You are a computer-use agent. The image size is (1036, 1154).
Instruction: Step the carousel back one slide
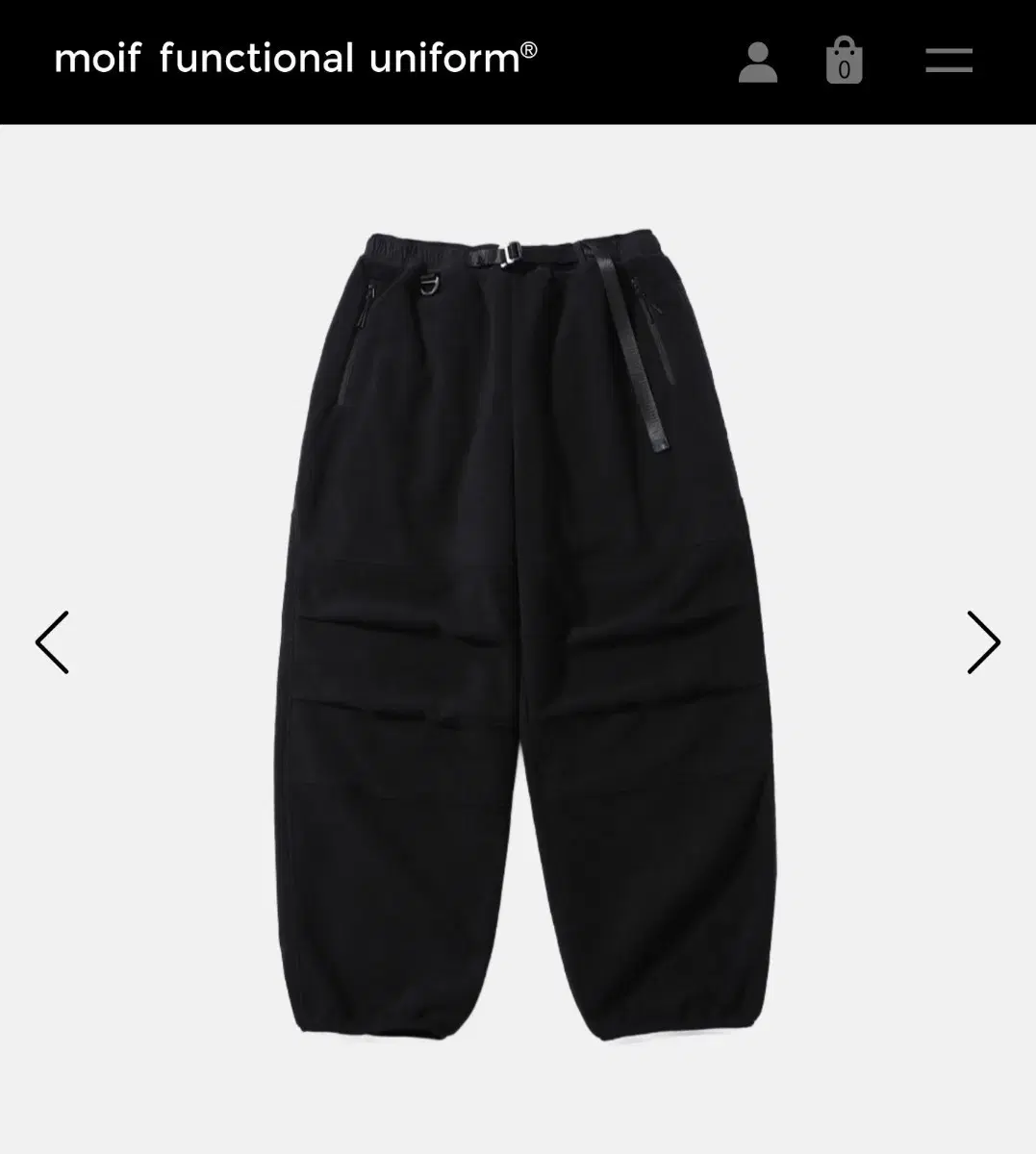coord(53,641)
